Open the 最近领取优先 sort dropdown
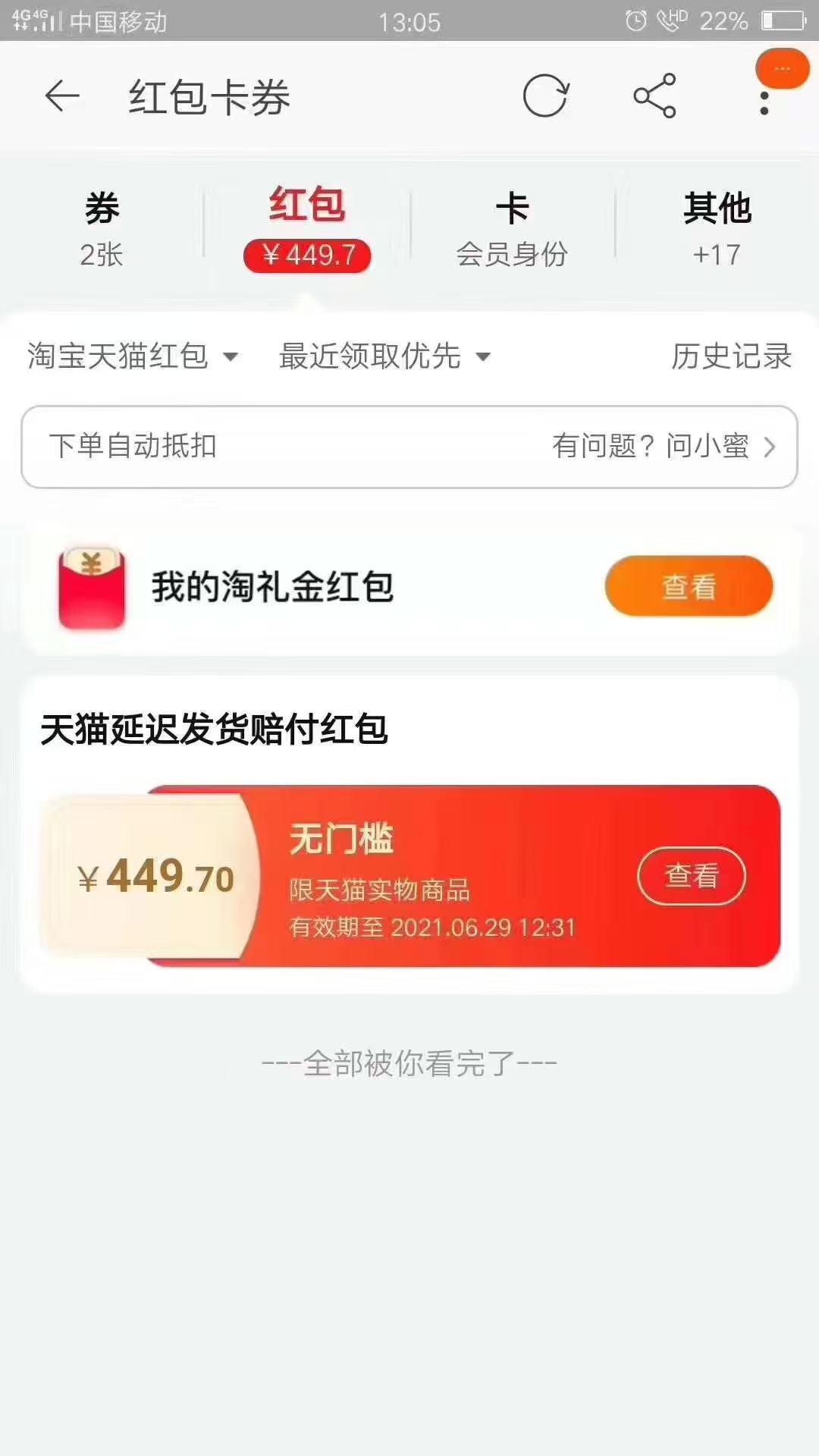 pyautogui.click(x=381, y=357)
